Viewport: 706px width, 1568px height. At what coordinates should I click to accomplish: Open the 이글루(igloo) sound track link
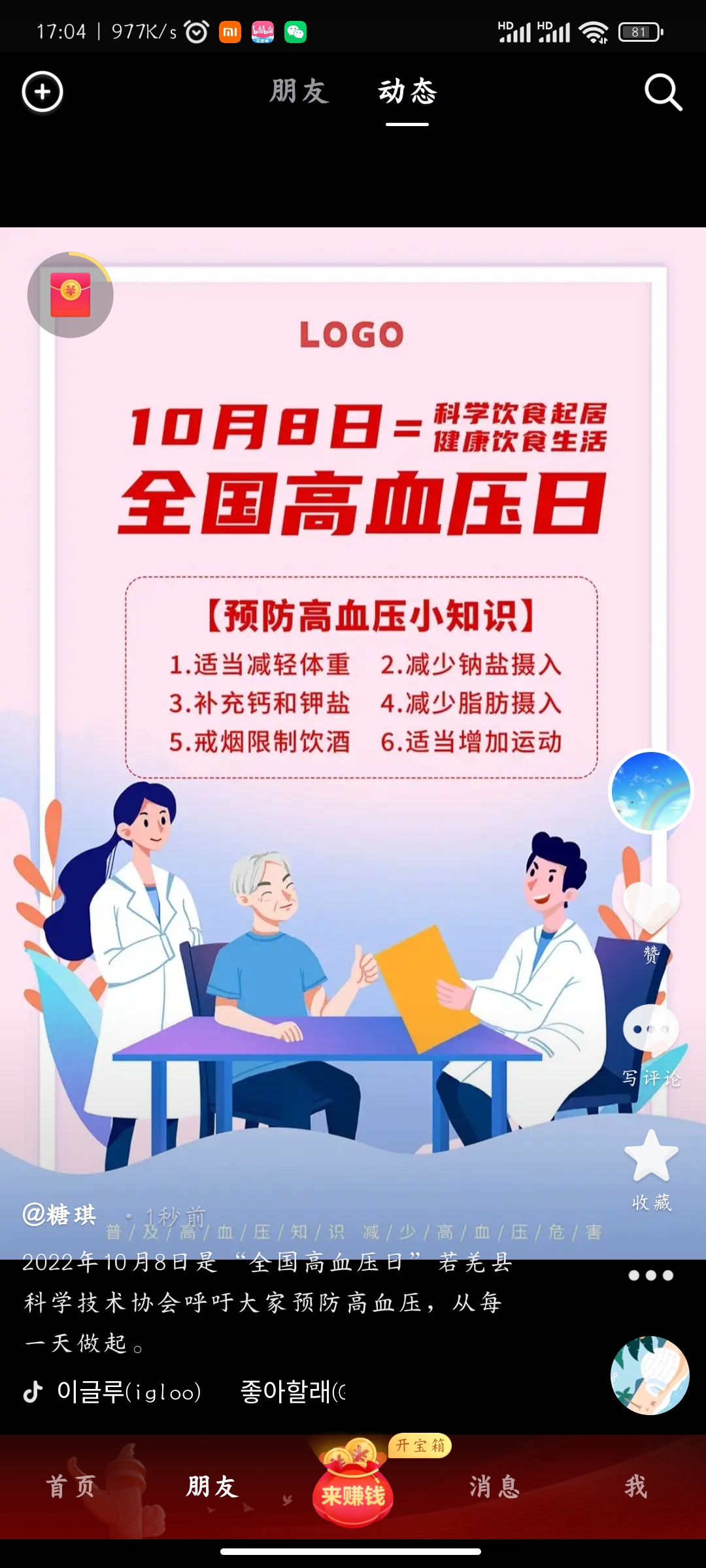coord(129,1392)
